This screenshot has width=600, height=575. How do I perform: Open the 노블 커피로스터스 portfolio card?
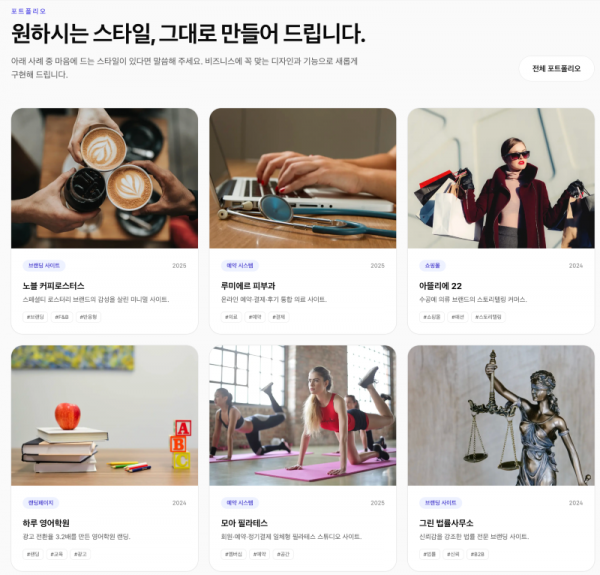tap(104, 220)
